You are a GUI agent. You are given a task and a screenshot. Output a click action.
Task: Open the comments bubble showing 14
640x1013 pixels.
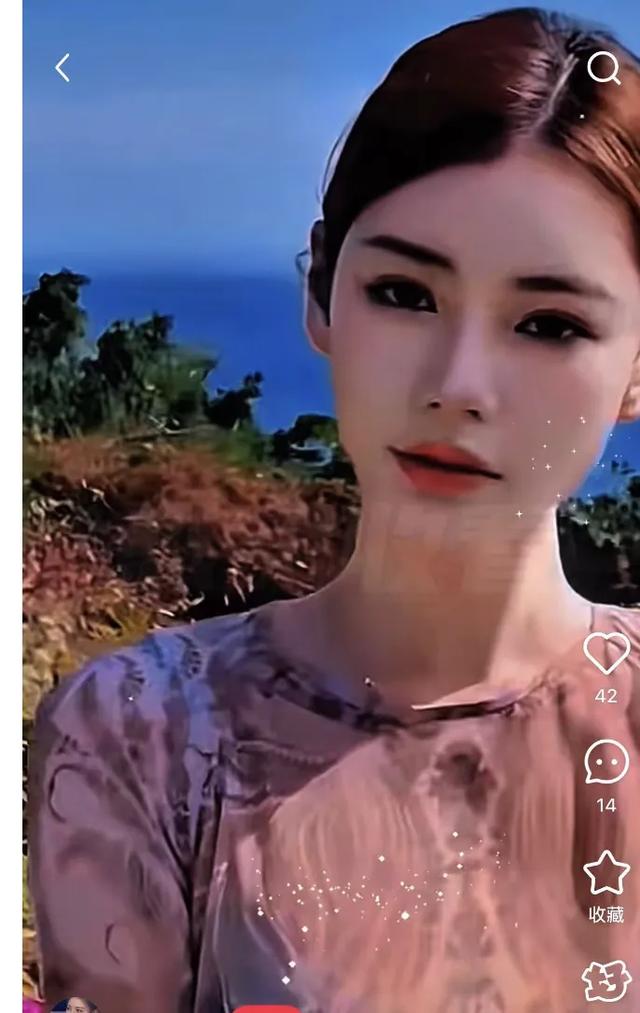[606, 763]
